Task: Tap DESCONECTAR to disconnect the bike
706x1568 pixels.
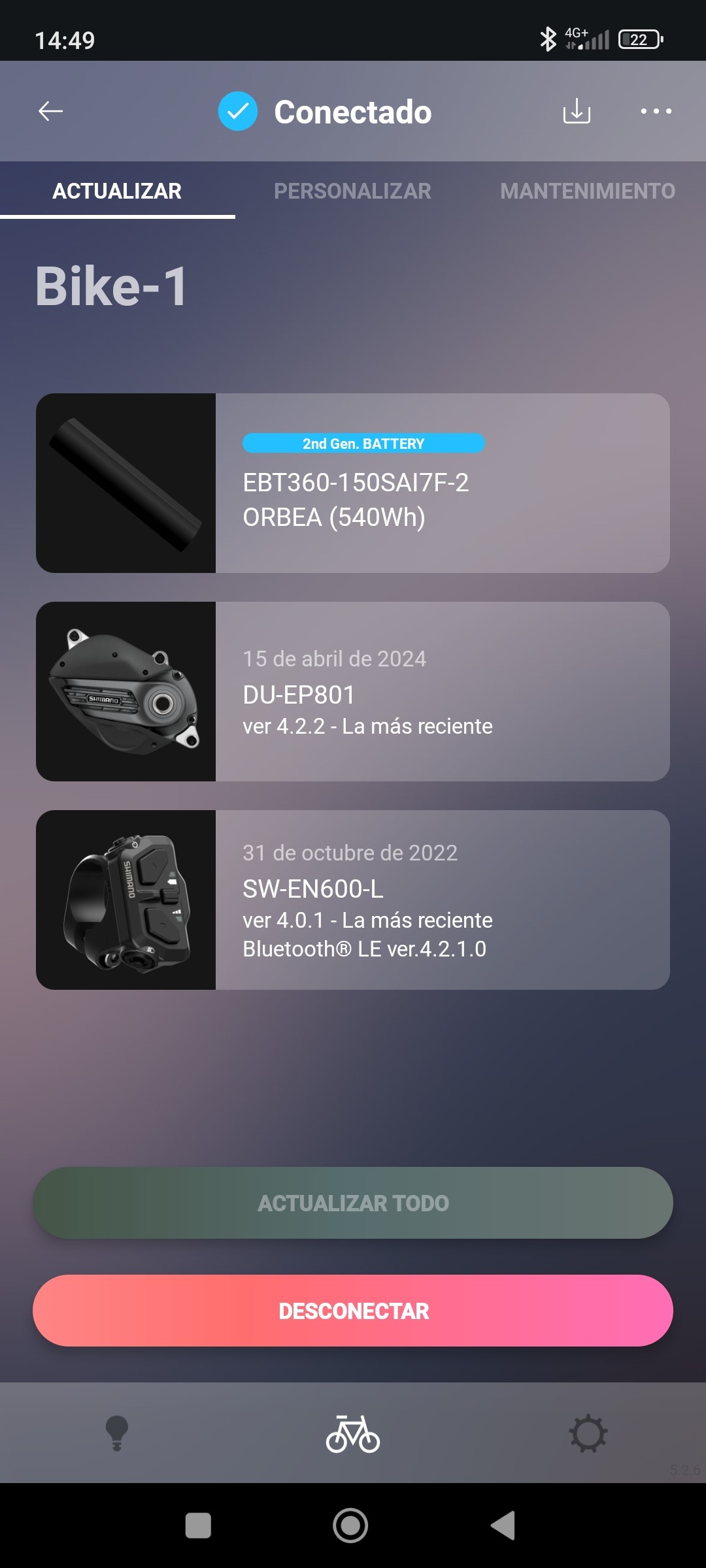Action: 353,1311
